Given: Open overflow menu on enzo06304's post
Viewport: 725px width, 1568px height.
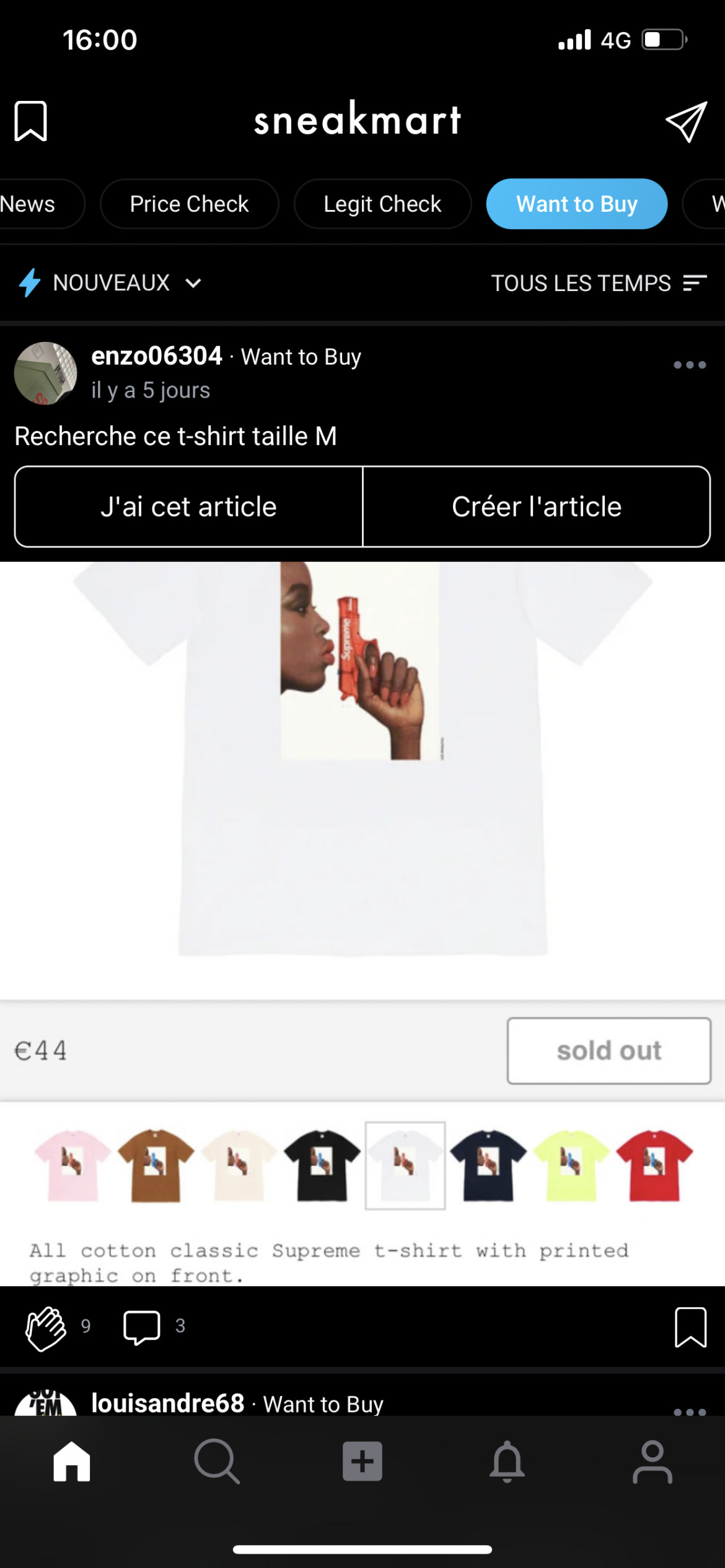Looking at the screenshot, I should click(x=689, y=365).
